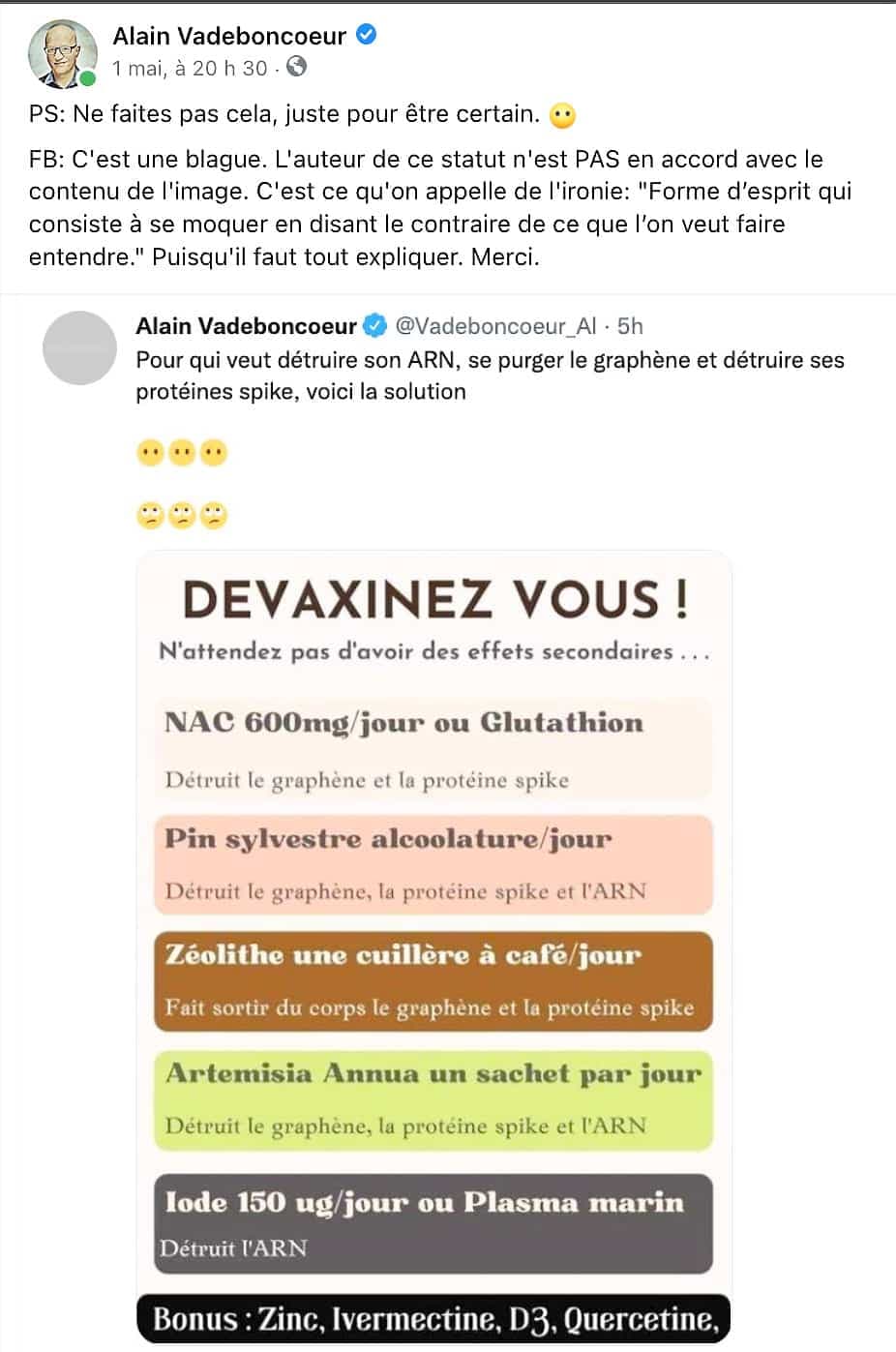This screenshot has width=896, height=1352.
Task: Click the grey Twitter profile avatar circle
Action: click(x=80, y=348)
